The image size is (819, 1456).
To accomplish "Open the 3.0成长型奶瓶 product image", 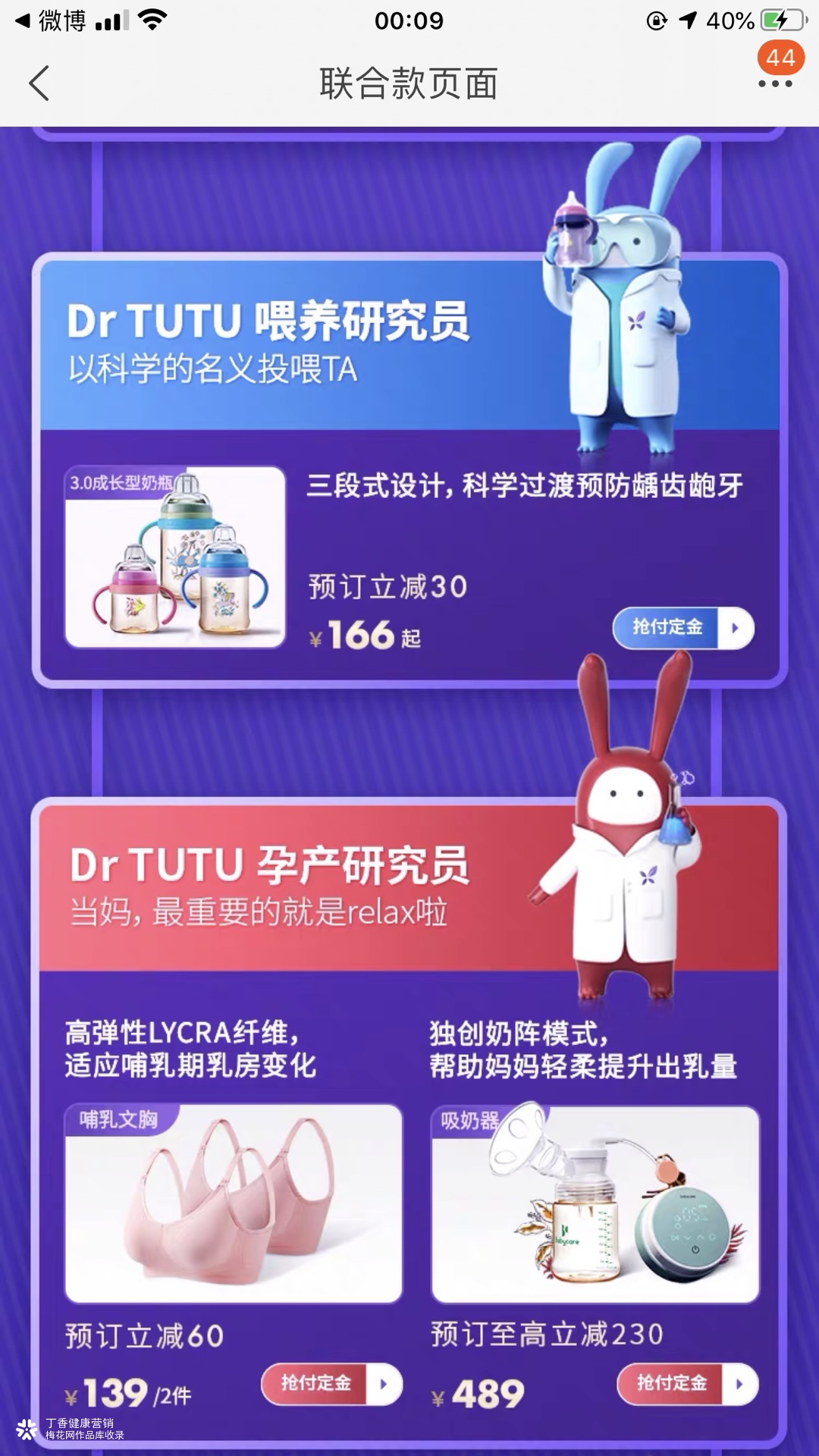I will click(x=175, y=557).
